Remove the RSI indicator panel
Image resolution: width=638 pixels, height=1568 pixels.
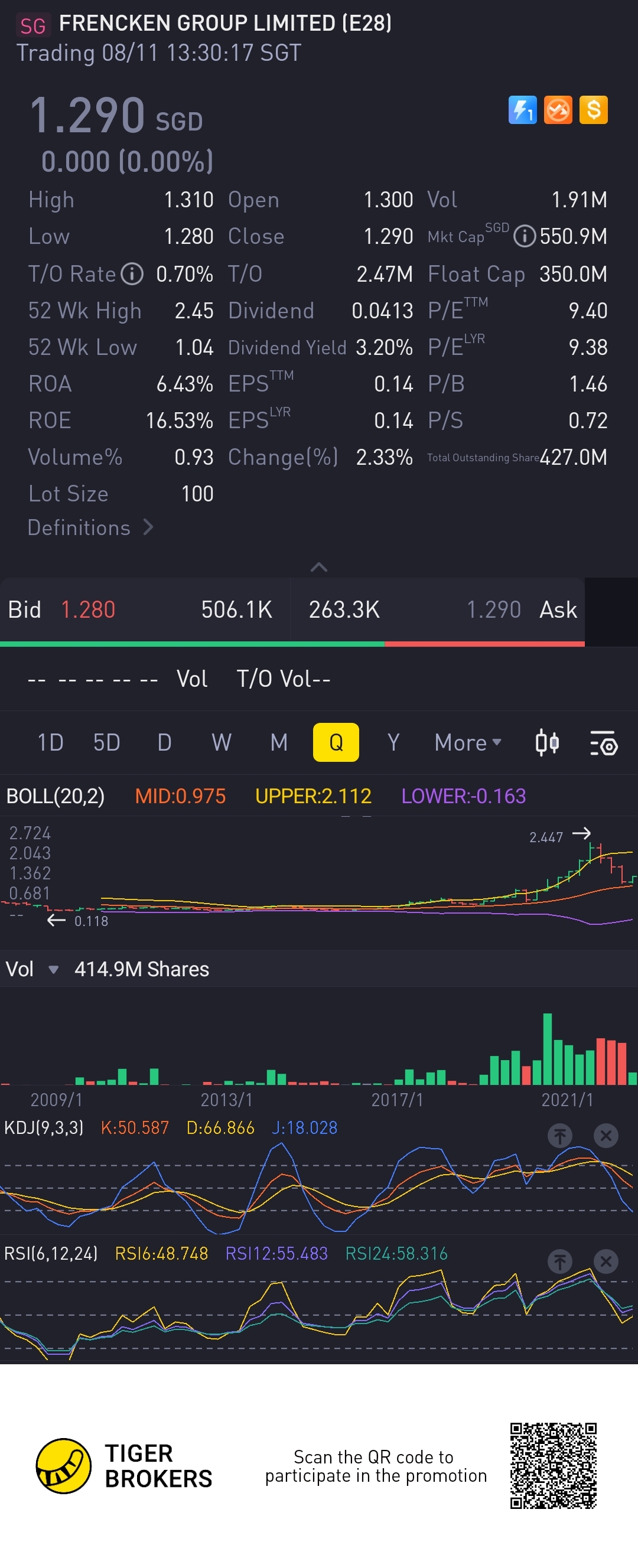[606, 1261]
